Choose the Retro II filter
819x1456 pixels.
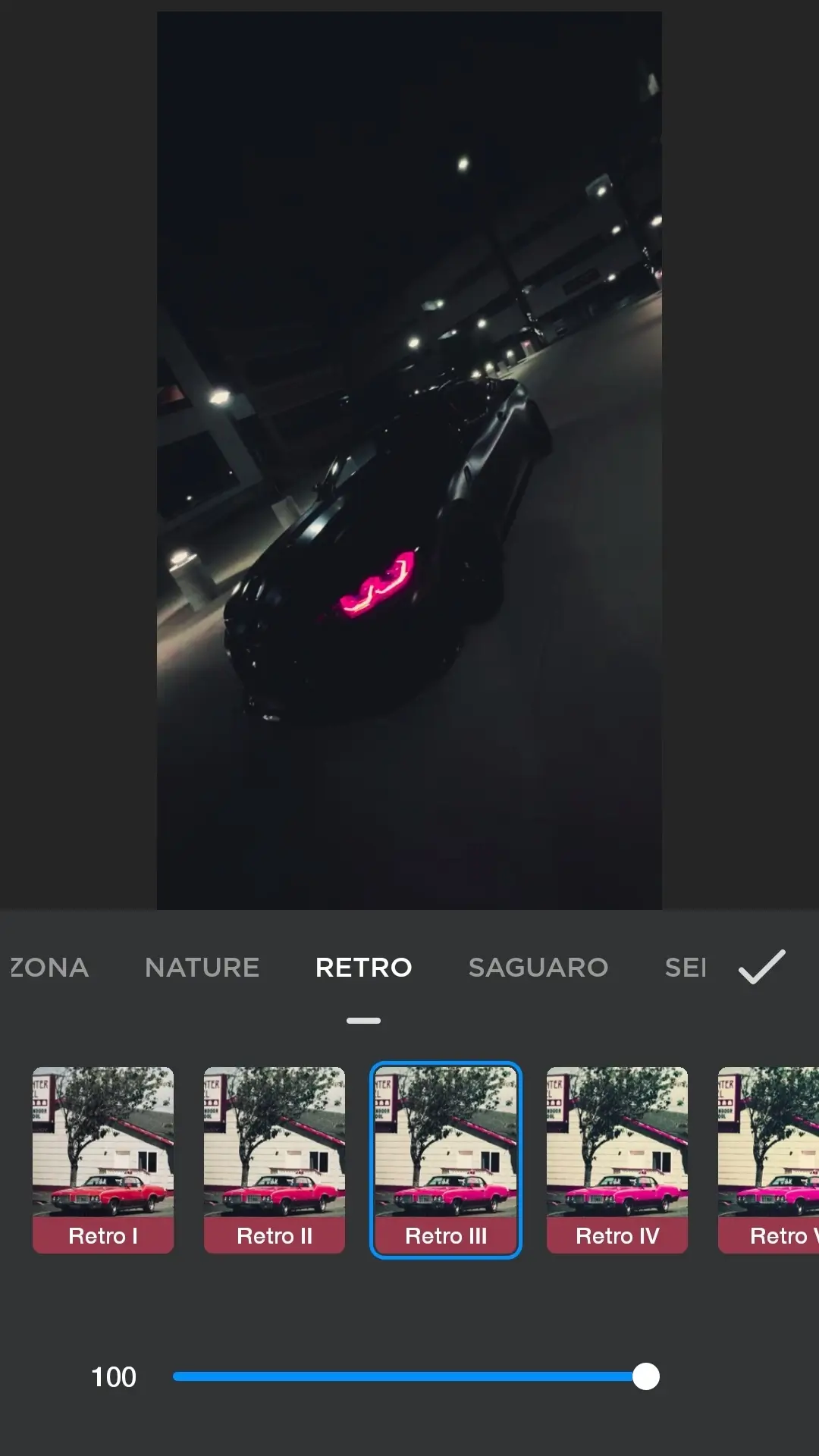click(275, 1159)
